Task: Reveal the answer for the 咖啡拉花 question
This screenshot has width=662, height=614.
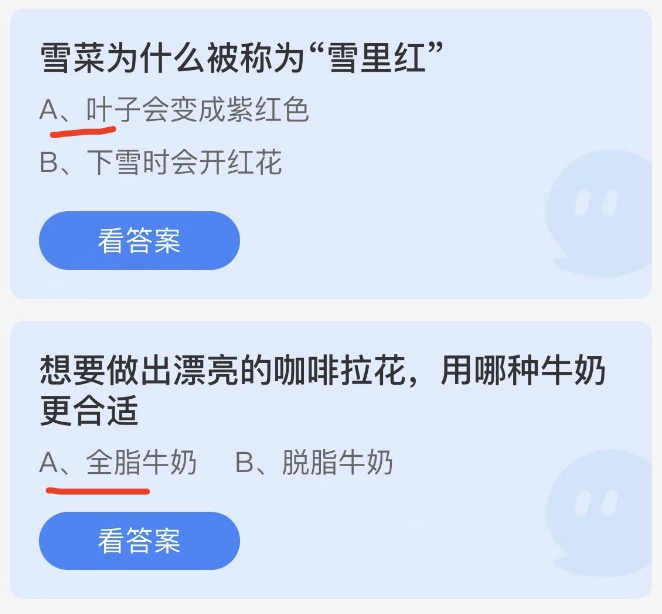Action: pyautogui.click(x=139, y=542)
